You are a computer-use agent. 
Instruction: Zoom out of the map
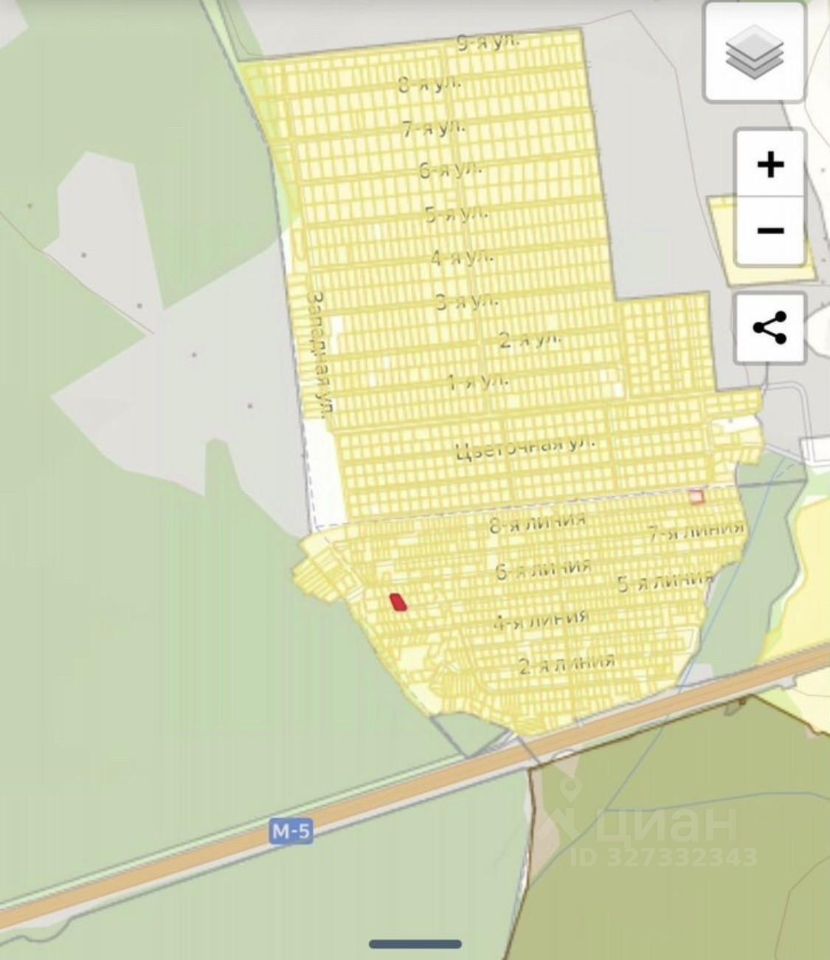(x=770, y=231)
